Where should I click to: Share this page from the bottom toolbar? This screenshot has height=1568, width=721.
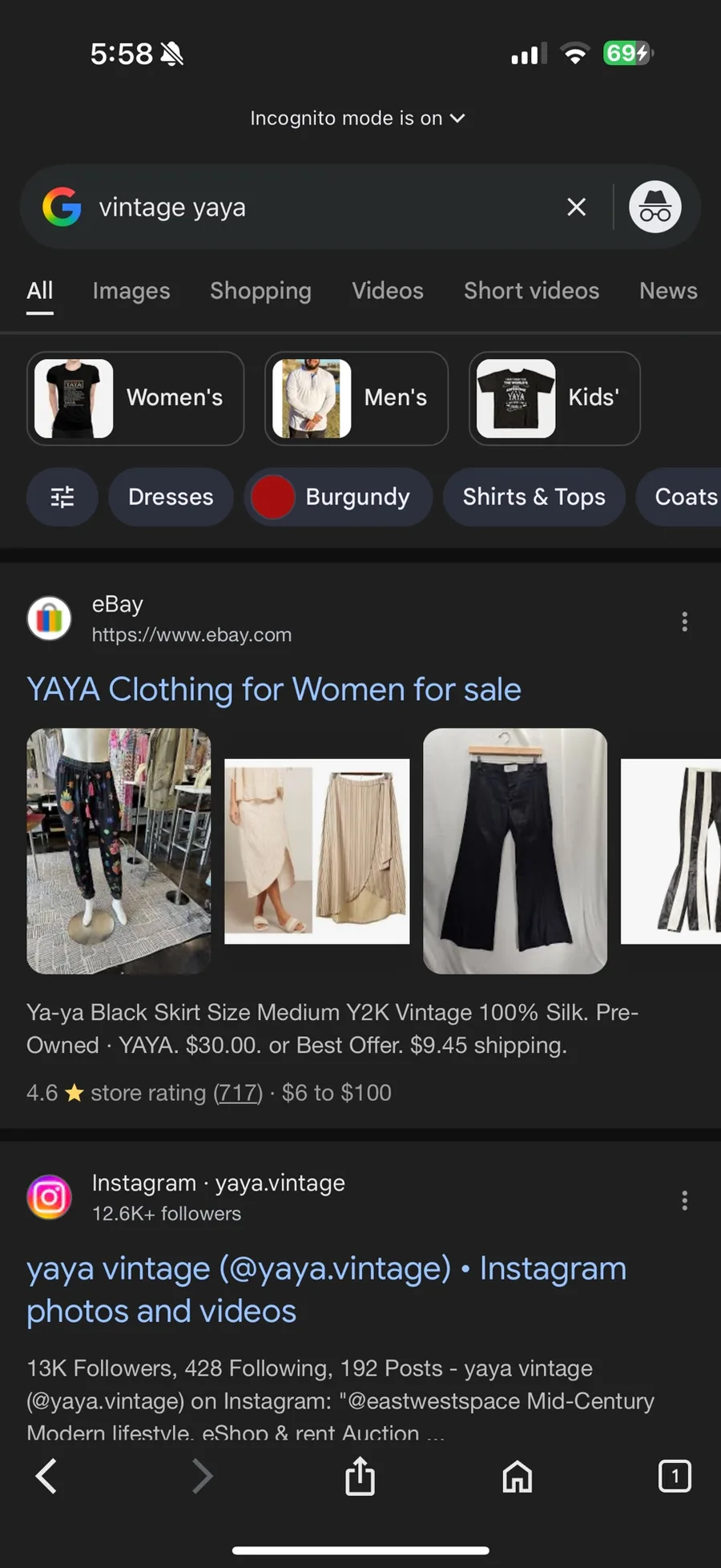click(x=360, y=1476)
